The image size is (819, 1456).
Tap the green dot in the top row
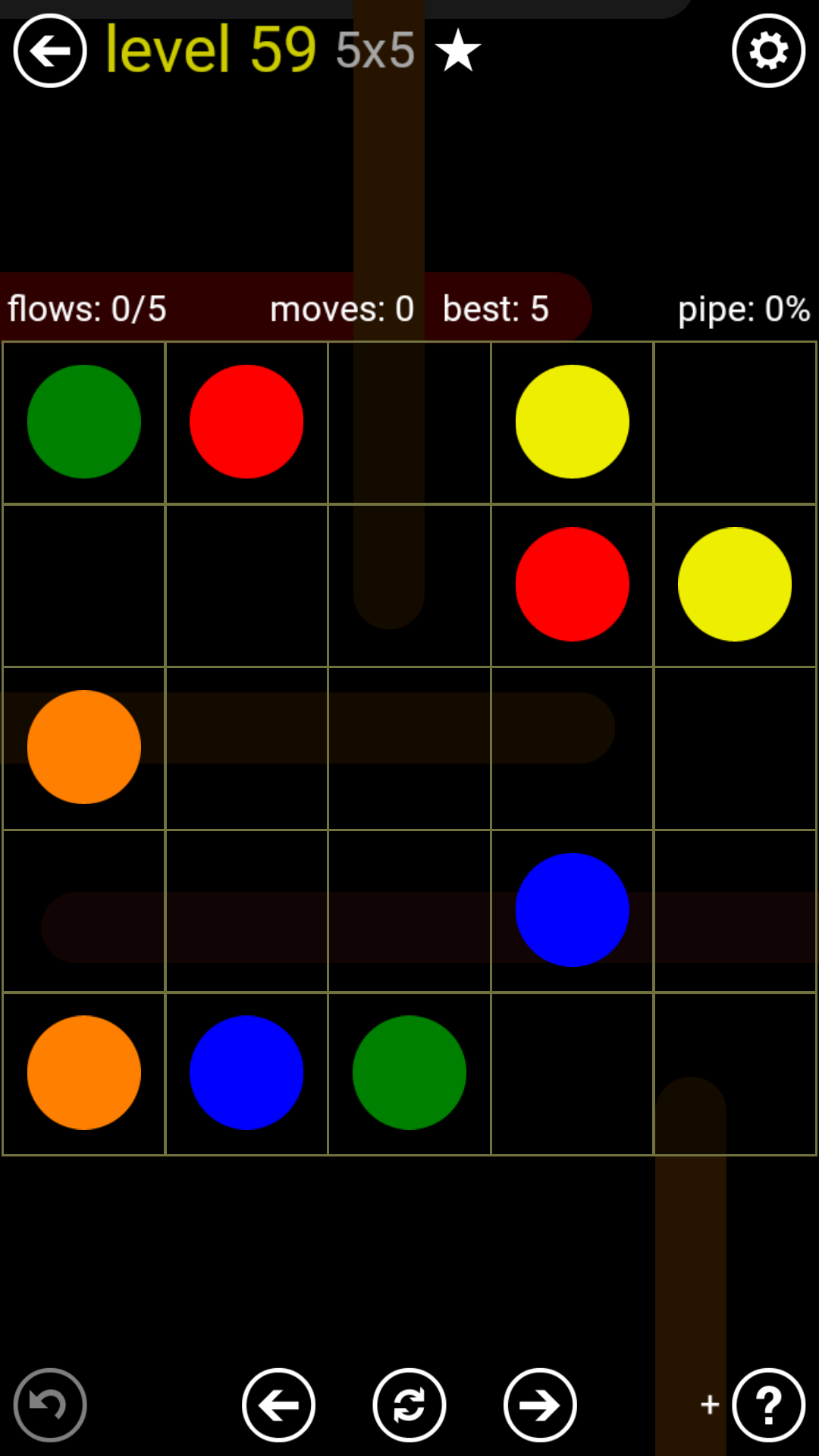84,422
